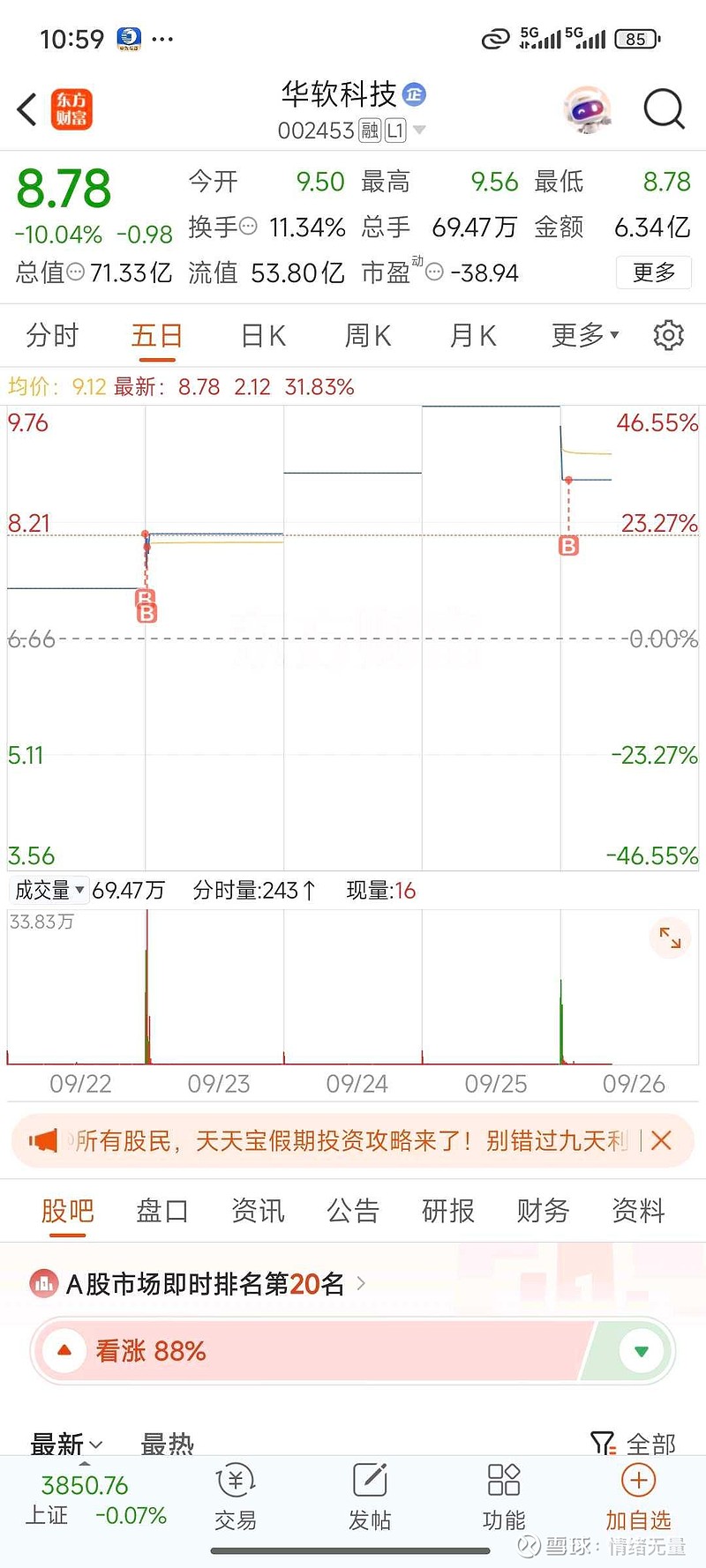Expand the 更多 chart period dropdown
The image size is (706, 1568).
[x=585, y=335]
